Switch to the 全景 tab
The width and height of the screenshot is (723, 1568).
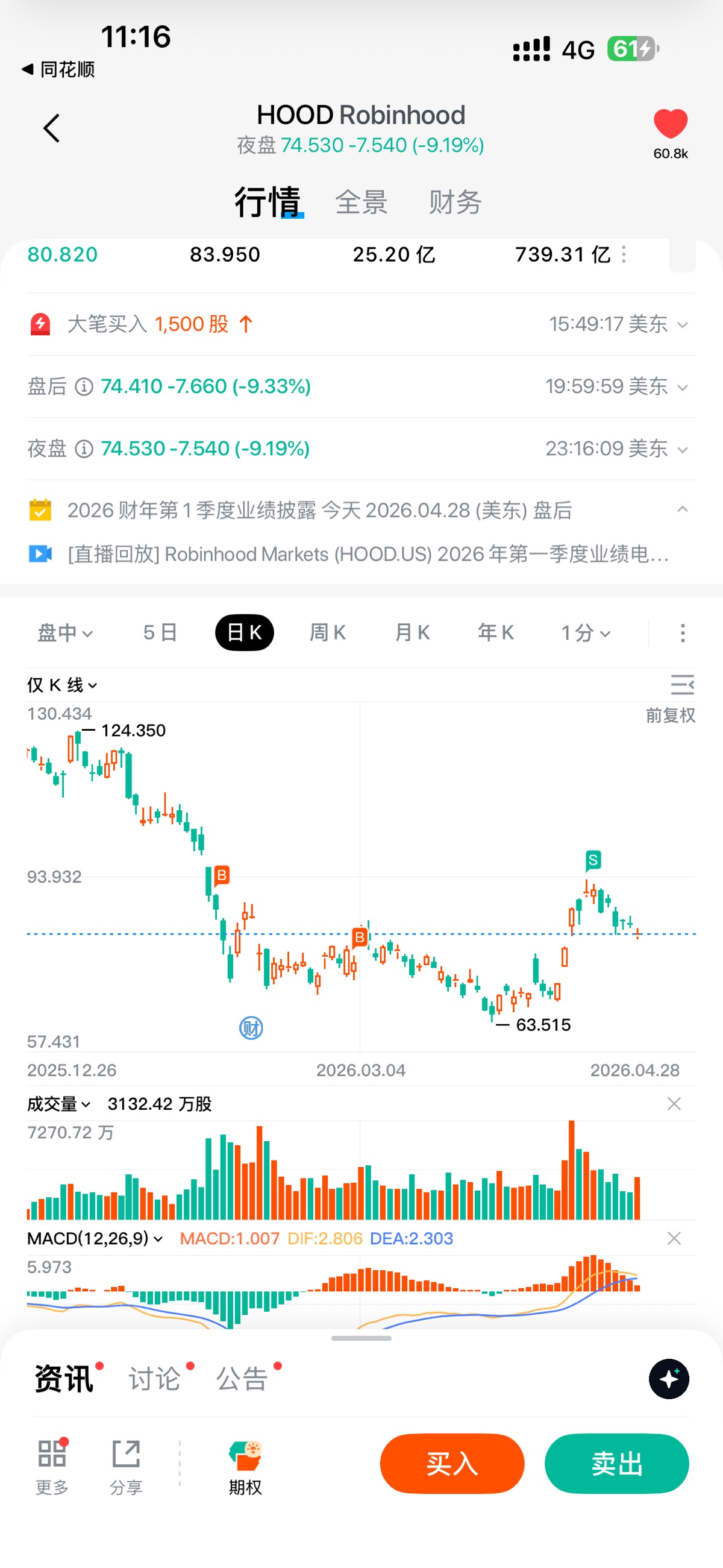click(x=361, y=202)
